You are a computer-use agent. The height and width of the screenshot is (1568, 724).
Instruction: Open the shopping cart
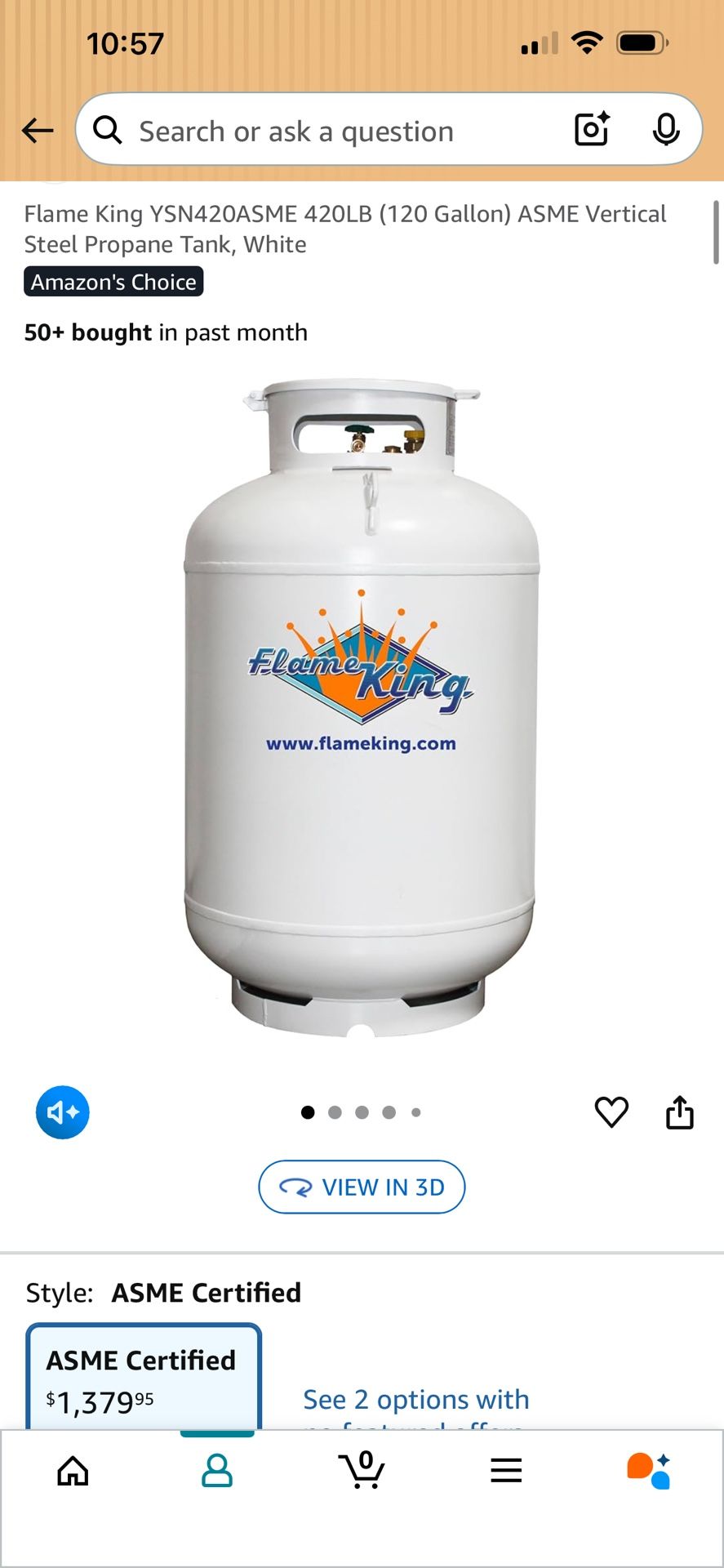click(x=362, y=1471)
